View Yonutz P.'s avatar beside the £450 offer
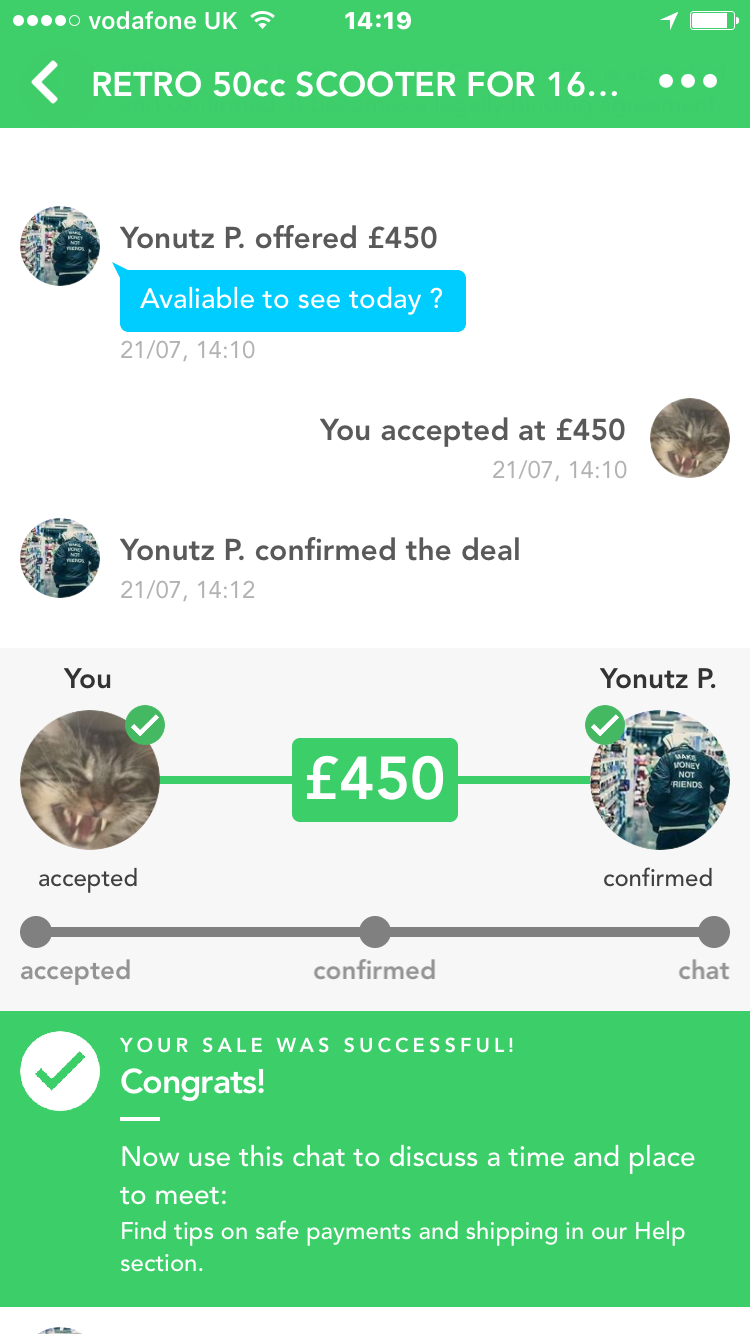750x1334 pixels. pyautogui.click(x=60, y=246)
